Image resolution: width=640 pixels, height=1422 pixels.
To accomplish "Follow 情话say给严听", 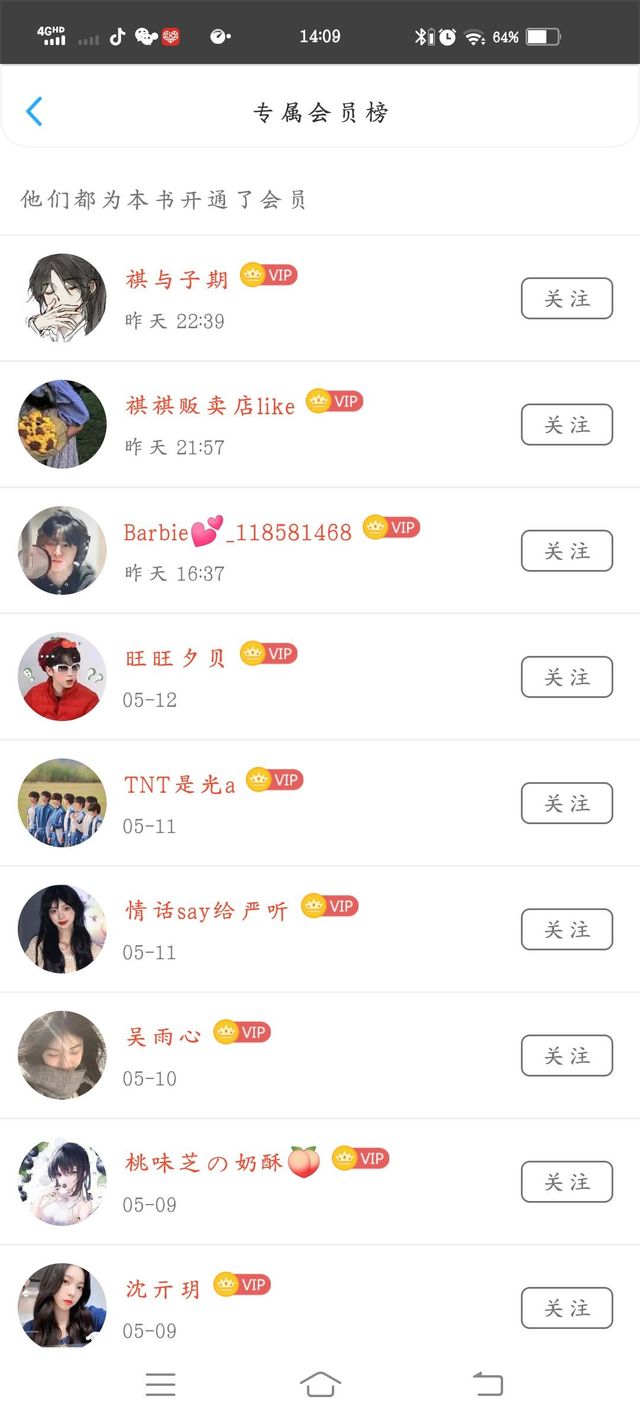I will coord(566,930).
